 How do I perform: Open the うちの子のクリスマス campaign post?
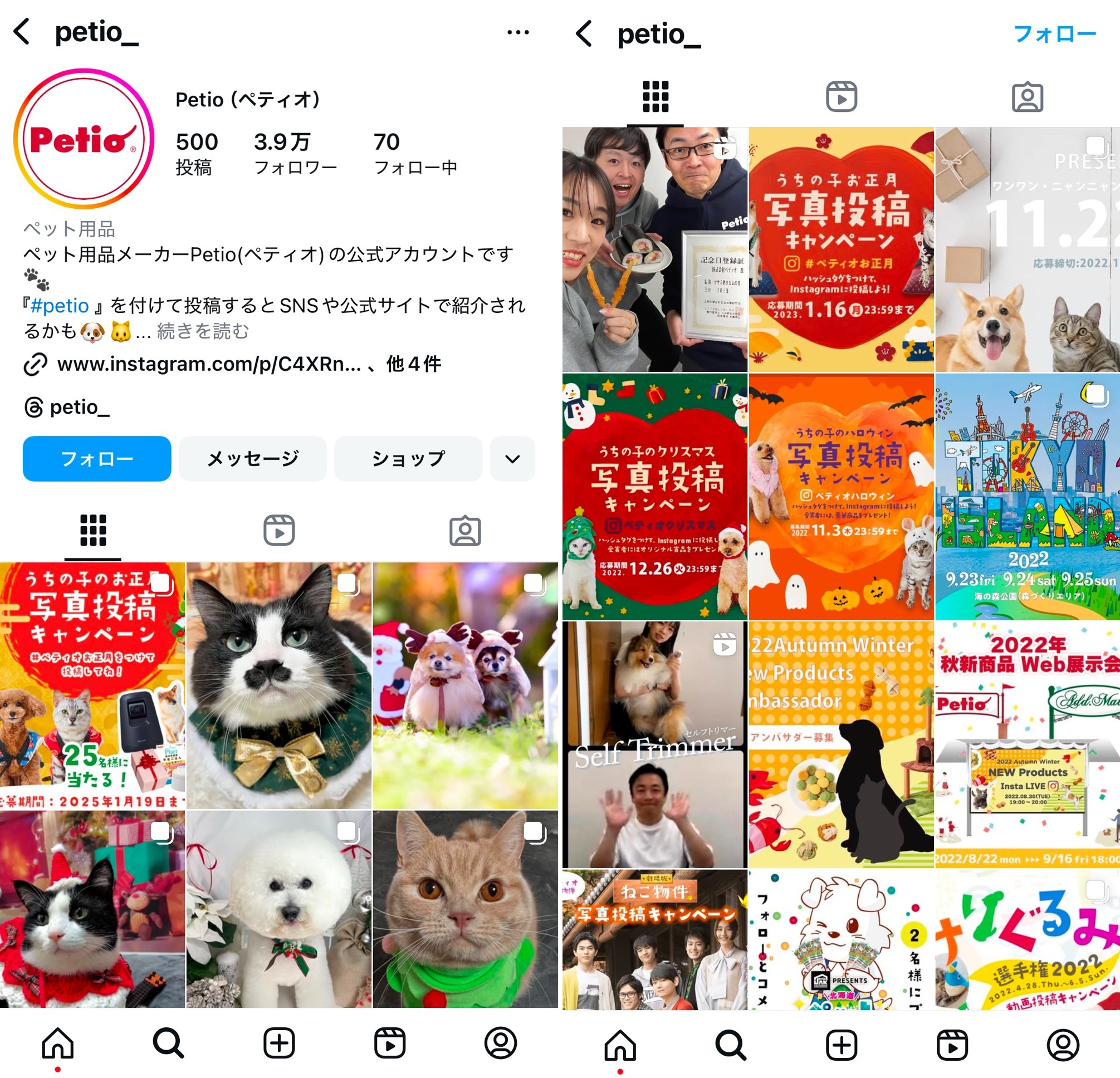point(654,497)
